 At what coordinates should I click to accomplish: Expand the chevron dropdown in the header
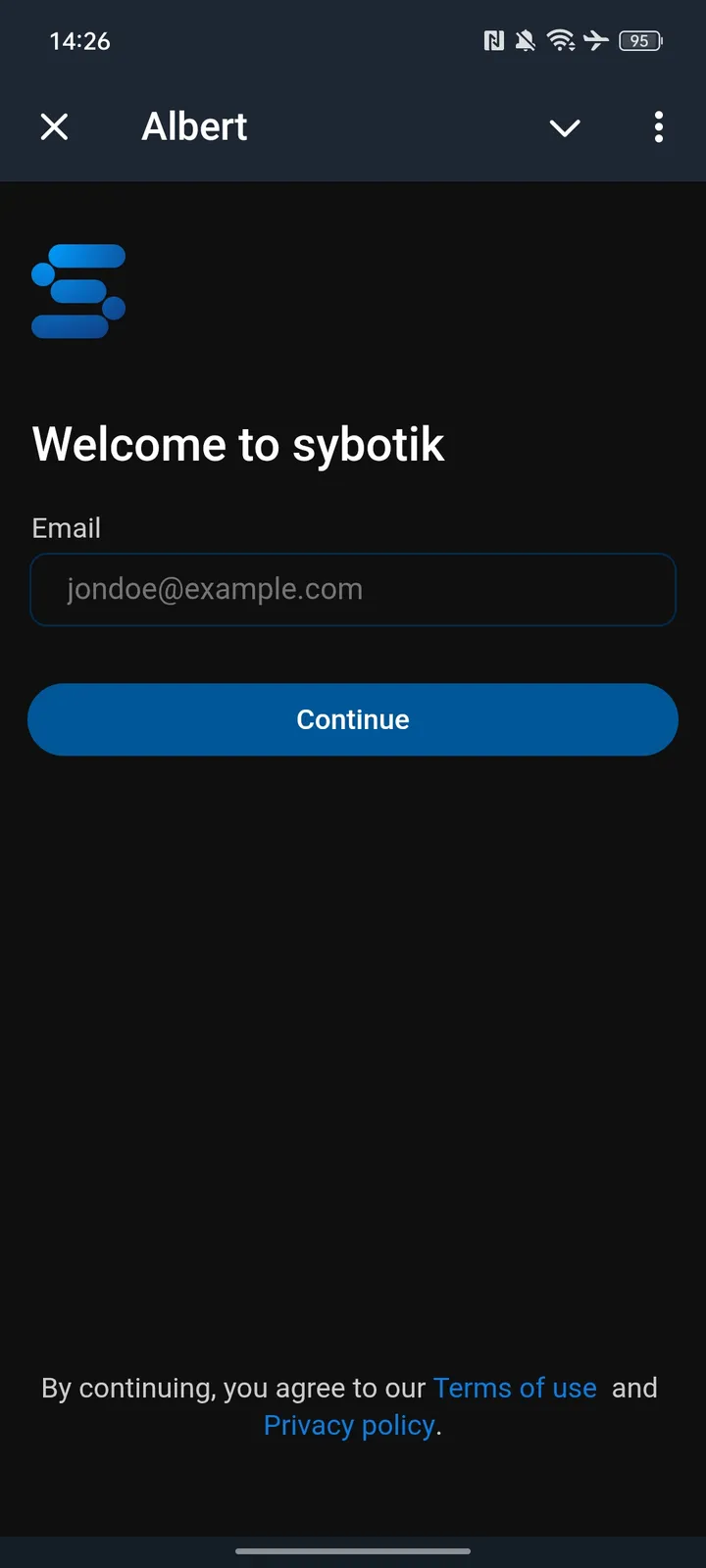coord(565,127)
